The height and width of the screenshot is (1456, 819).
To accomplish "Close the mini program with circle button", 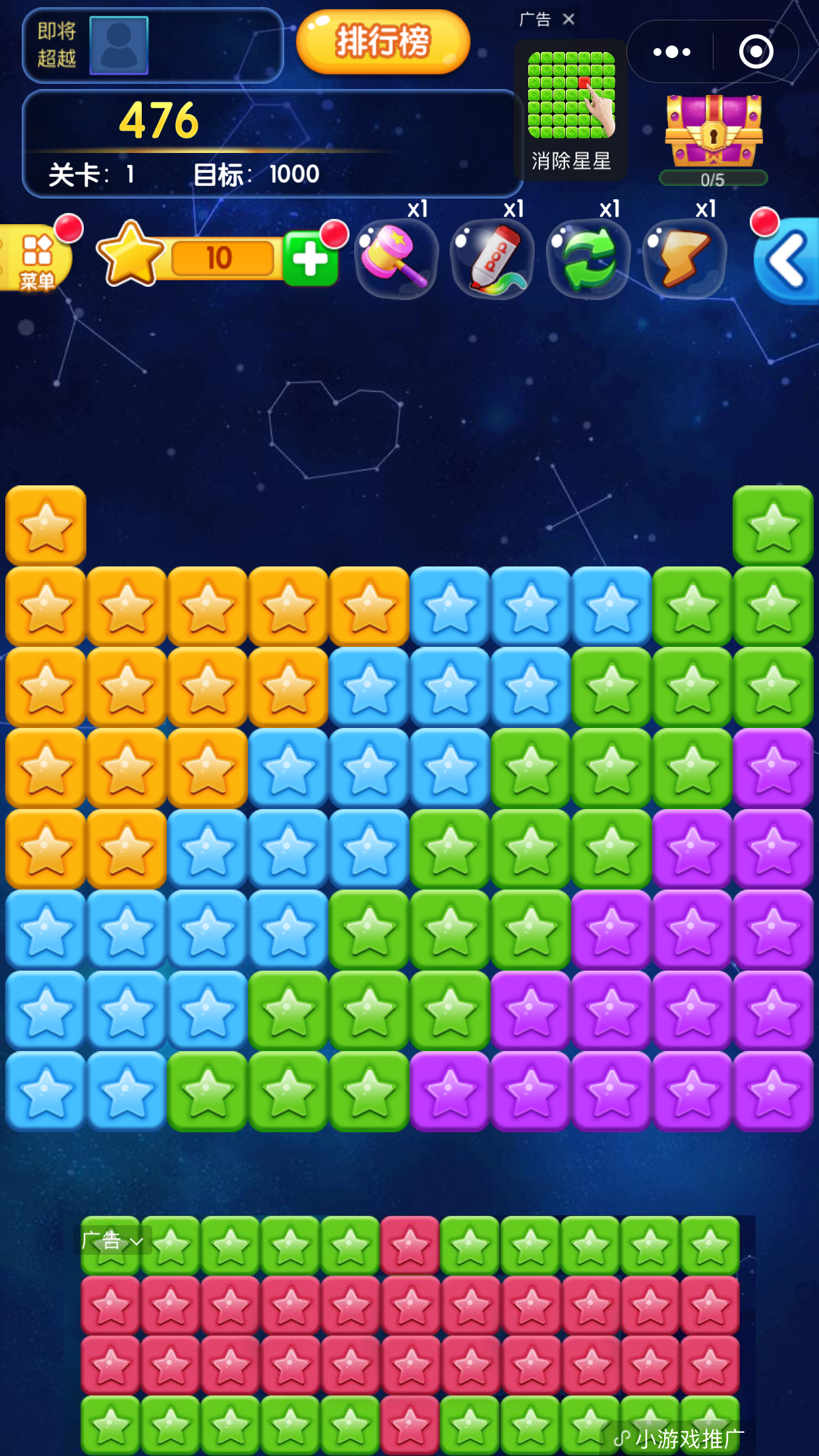I will pyautogui.click(x=756, y=51).
